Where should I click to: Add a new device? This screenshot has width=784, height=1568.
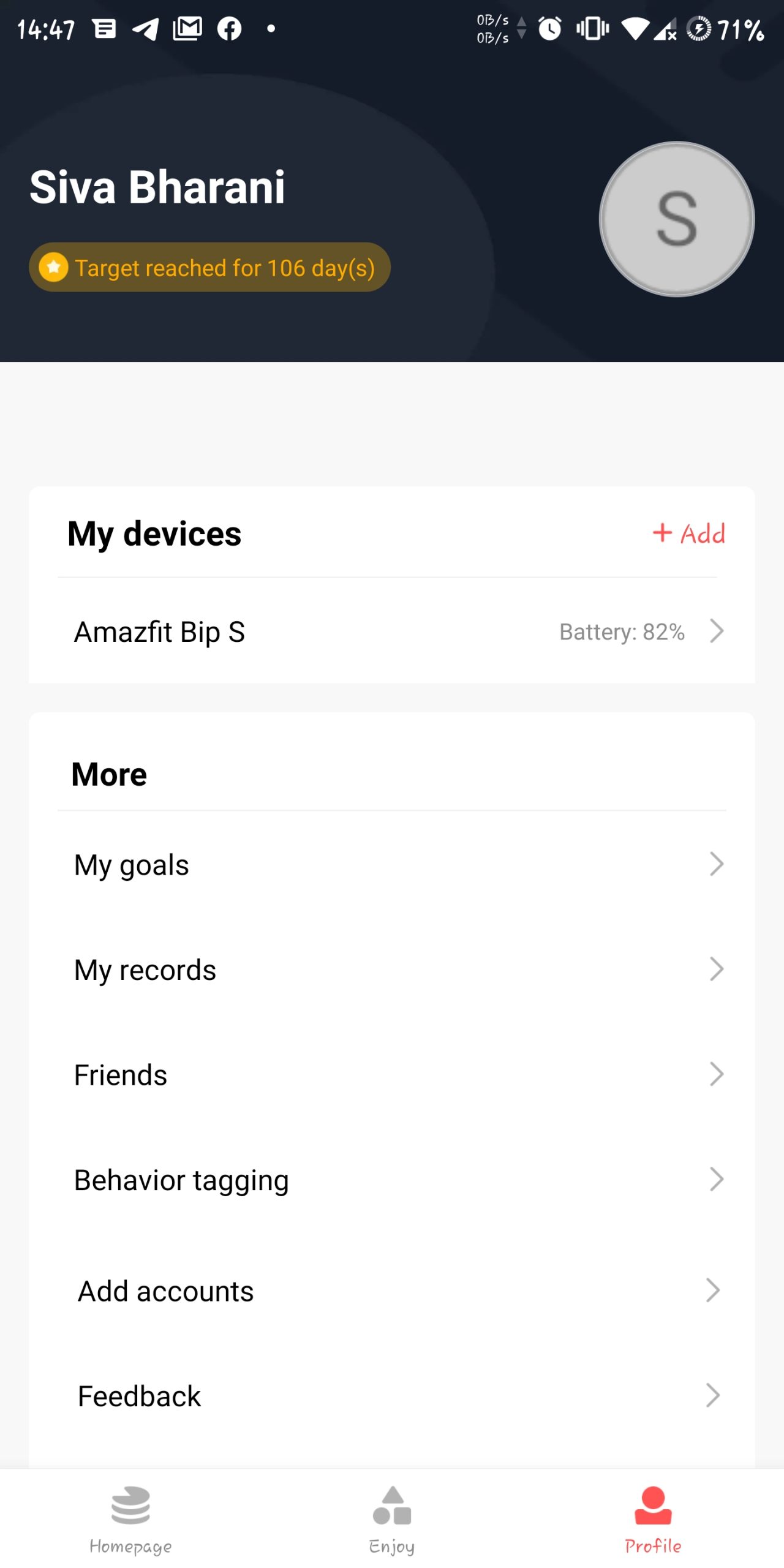(x=689, y=533)
